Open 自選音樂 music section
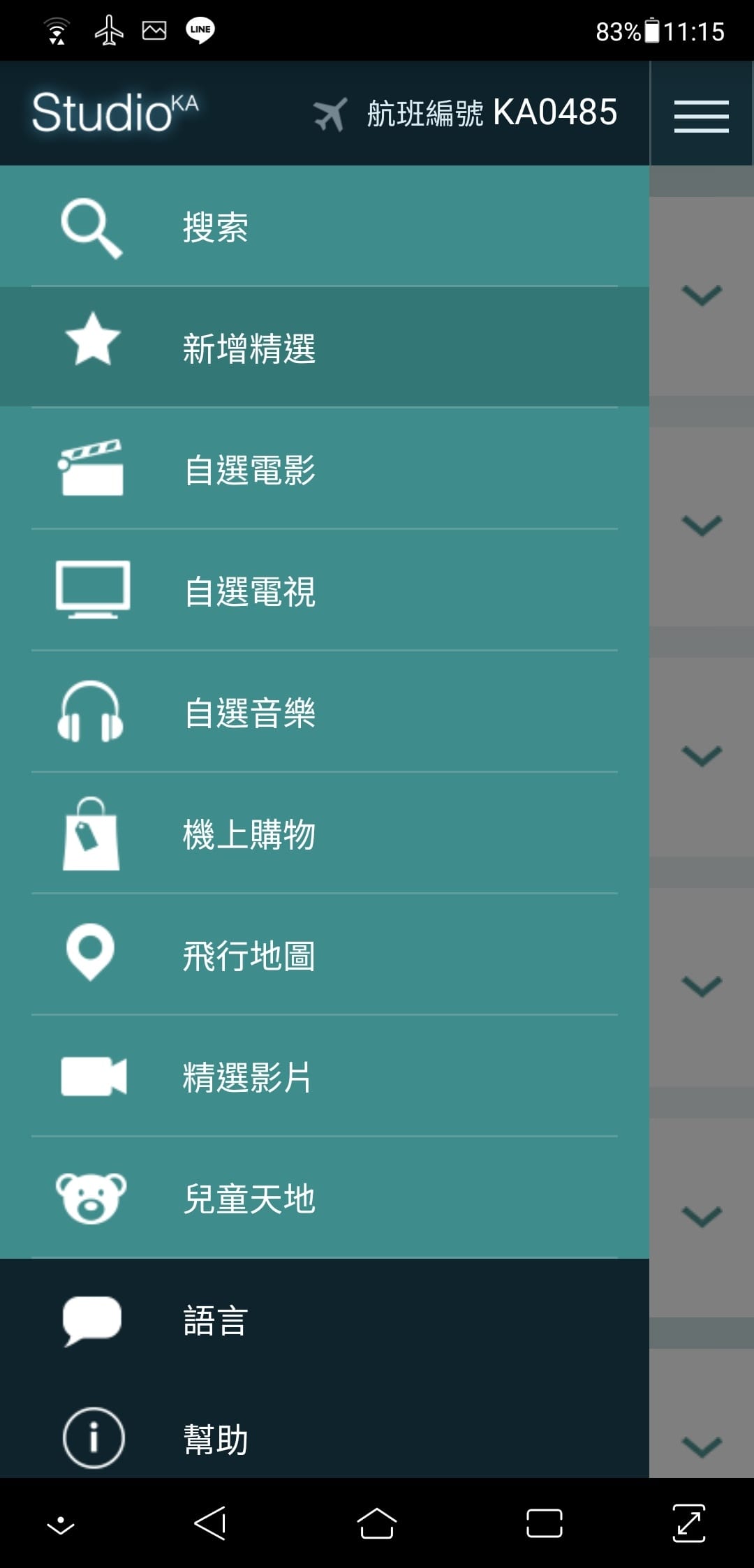Screen dimensions: 754x1568 tap(324, 712)
